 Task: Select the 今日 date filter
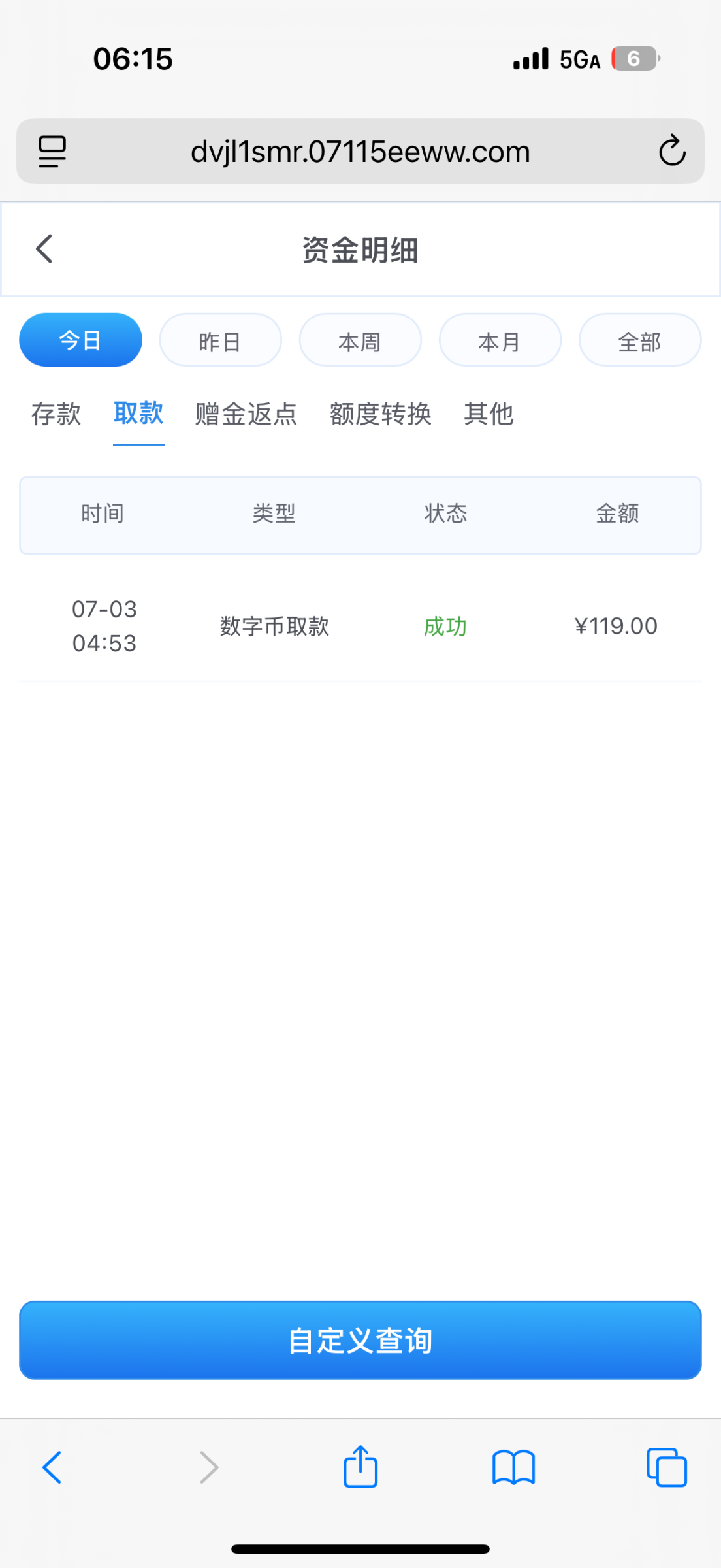[80, 340]
